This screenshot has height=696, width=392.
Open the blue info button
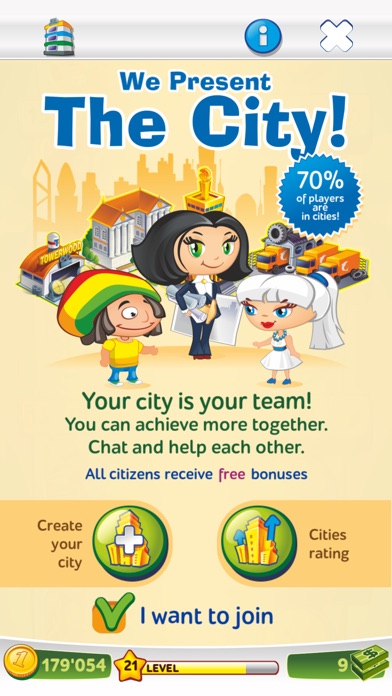[263, 36]
